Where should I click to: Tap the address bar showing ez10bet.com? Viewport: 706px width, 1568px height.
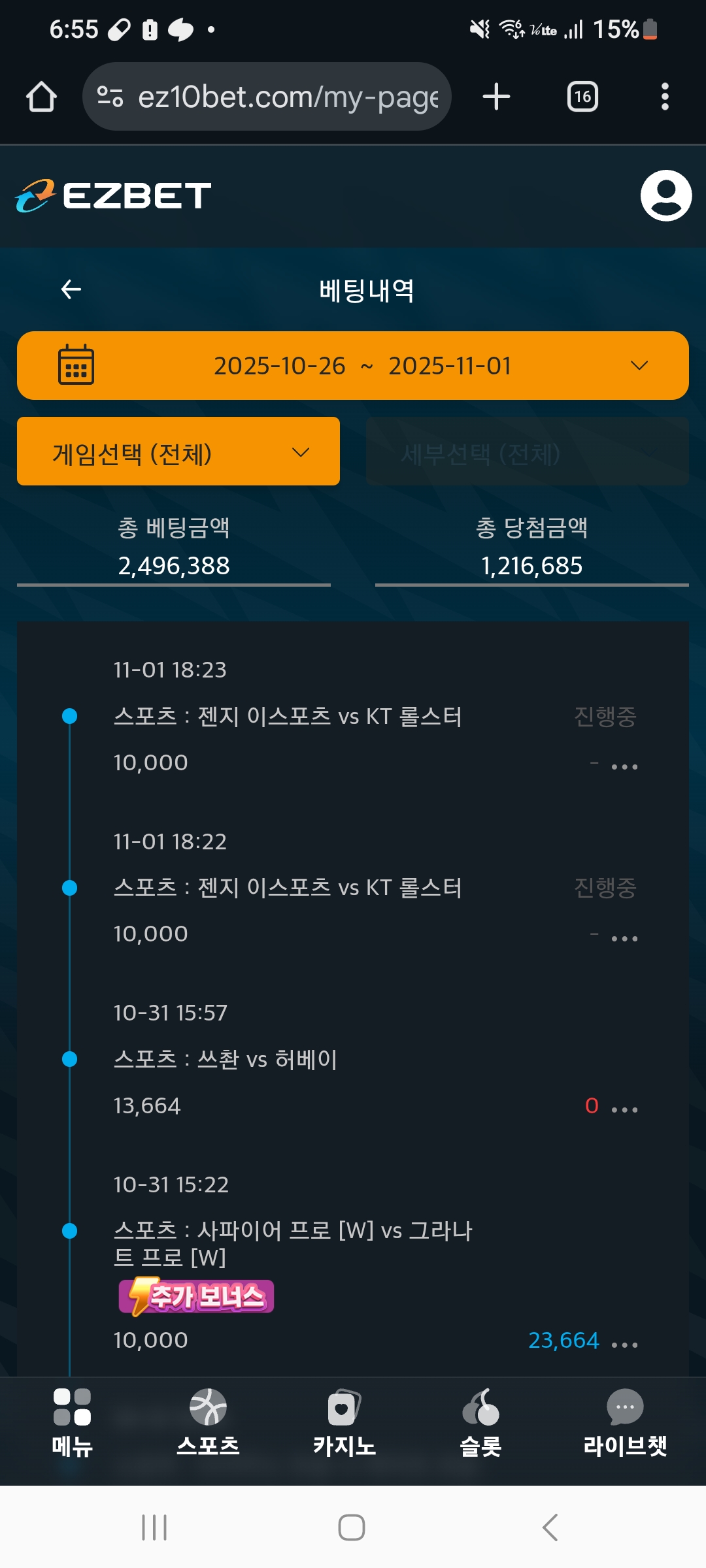[x=281, y=95]
